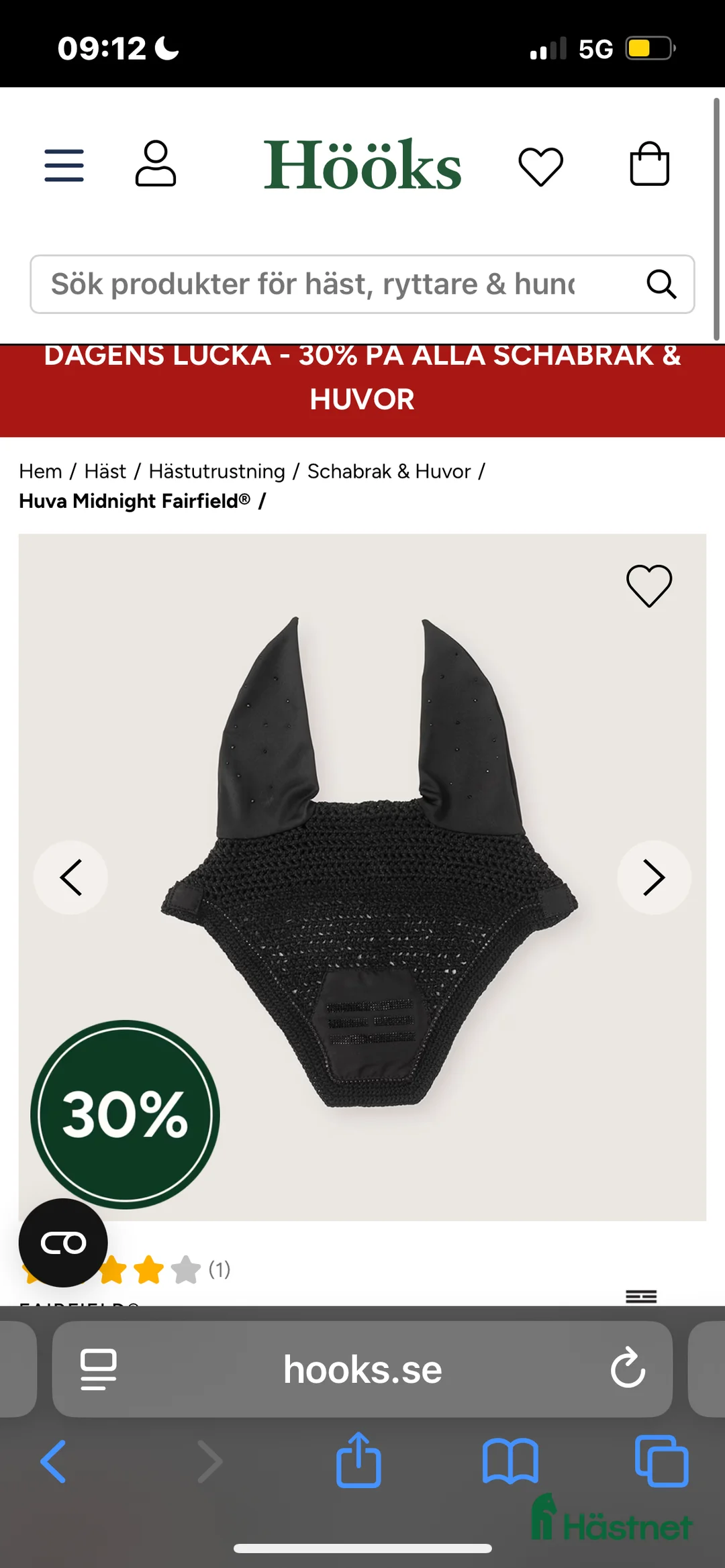Open Safari tabs overview
Viewport: 725px width, 1568px height.
661,1461
